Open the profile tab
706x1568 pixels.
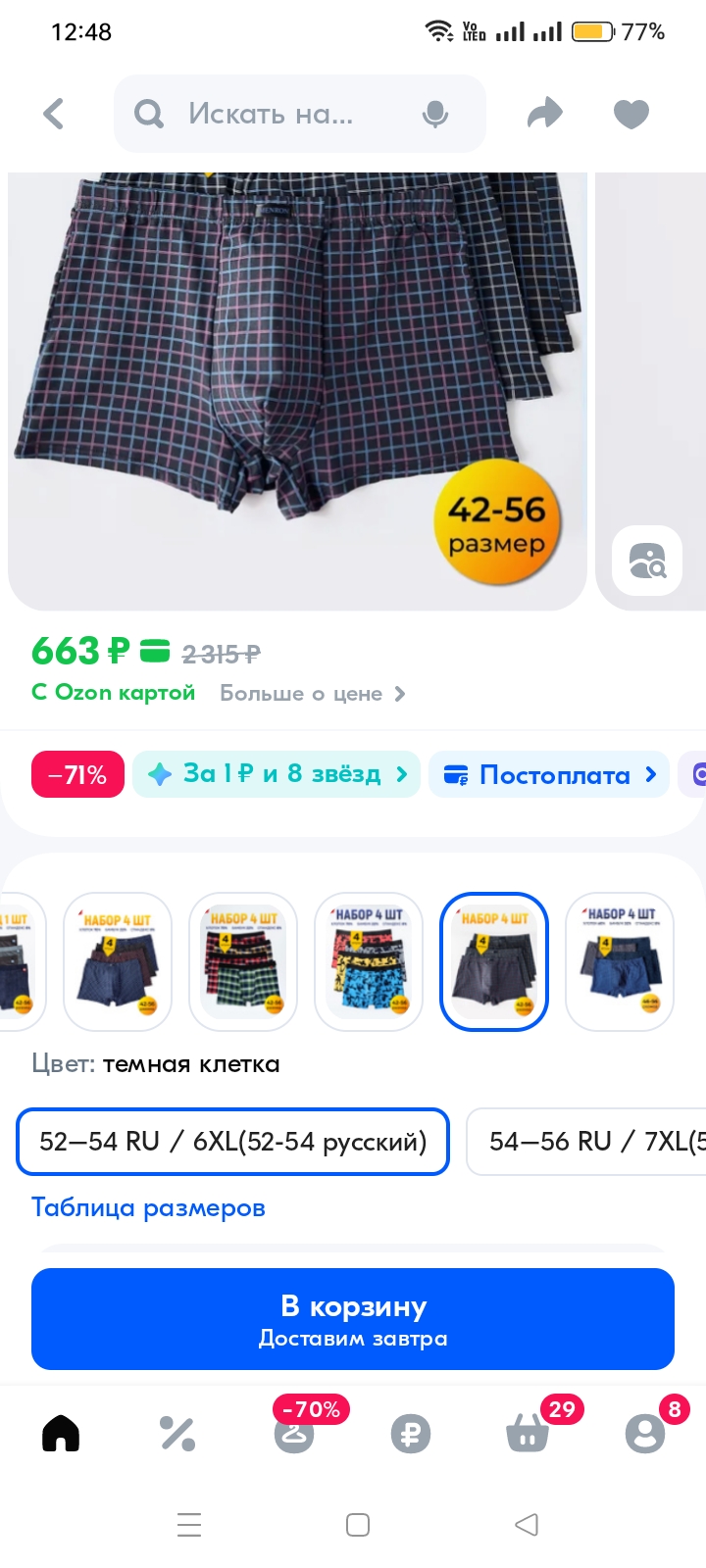[x=644, y=1434]
